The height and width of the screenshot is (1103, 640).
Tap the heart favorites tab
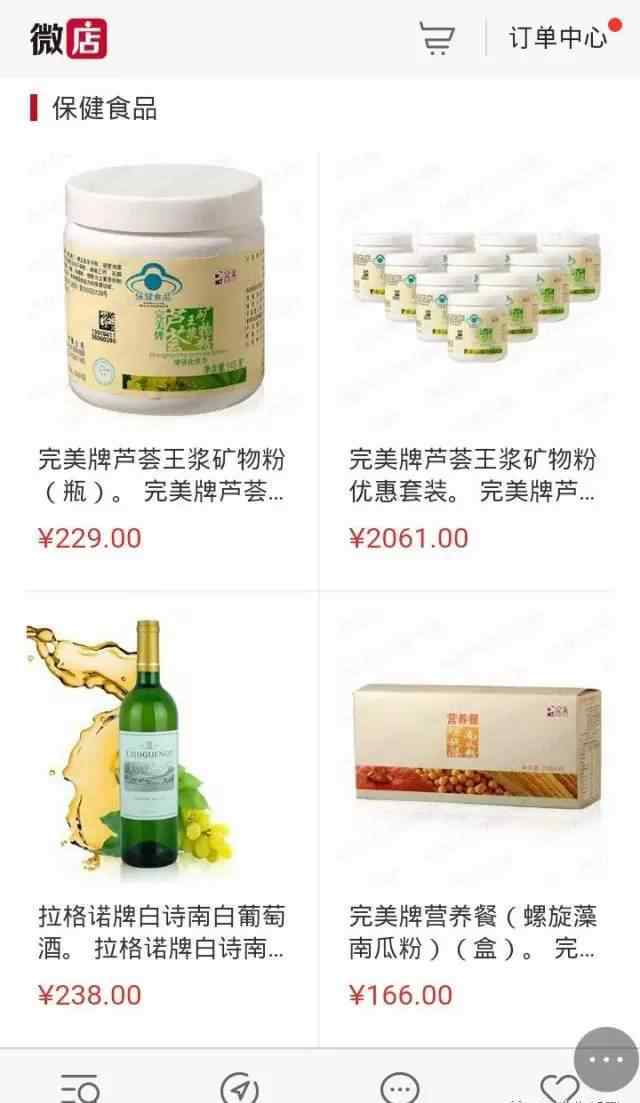[x=559, y=1089]
